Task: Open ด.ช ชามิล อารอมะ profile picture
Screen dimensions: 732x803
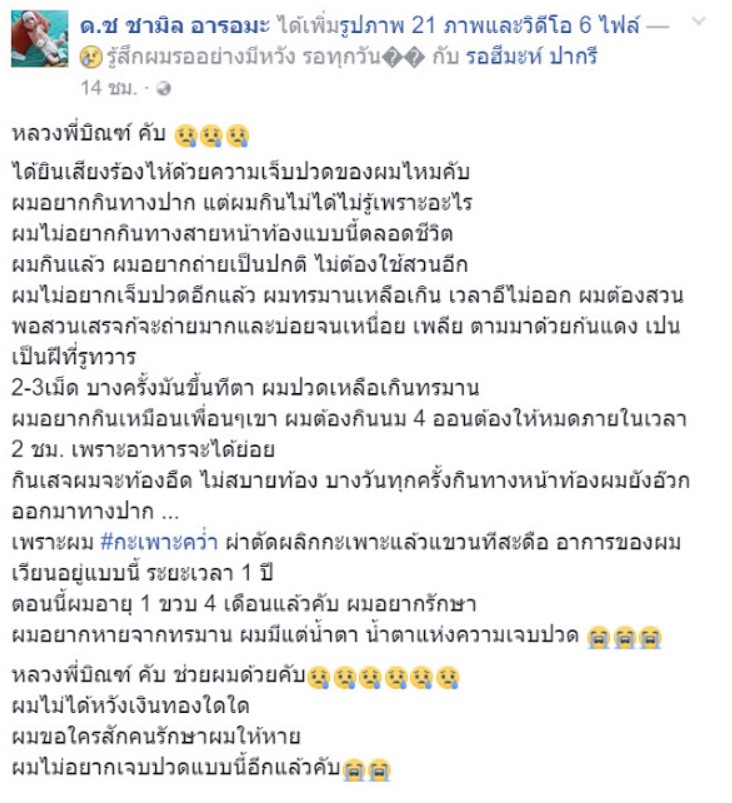Action: click(x=39, y=38)
